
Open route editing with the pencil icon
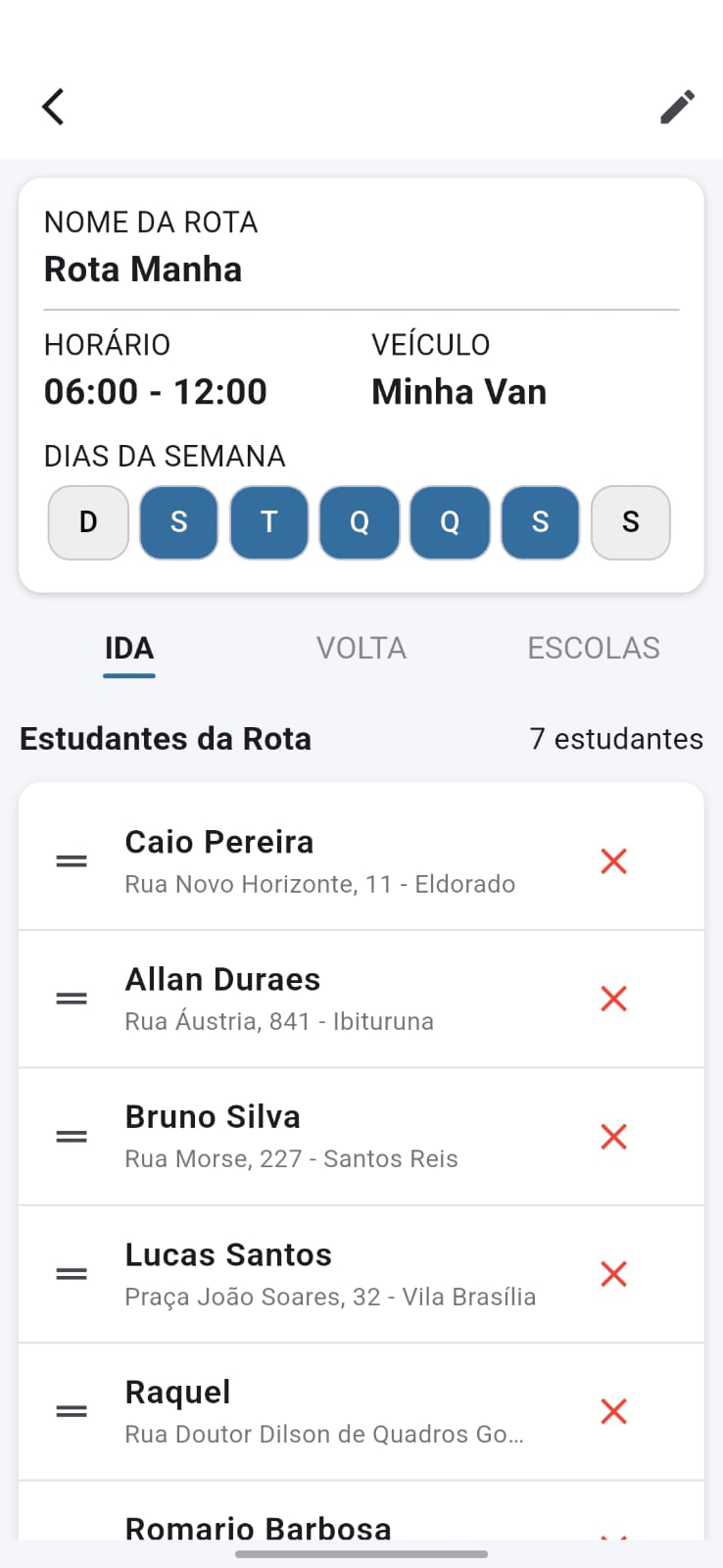677,106
